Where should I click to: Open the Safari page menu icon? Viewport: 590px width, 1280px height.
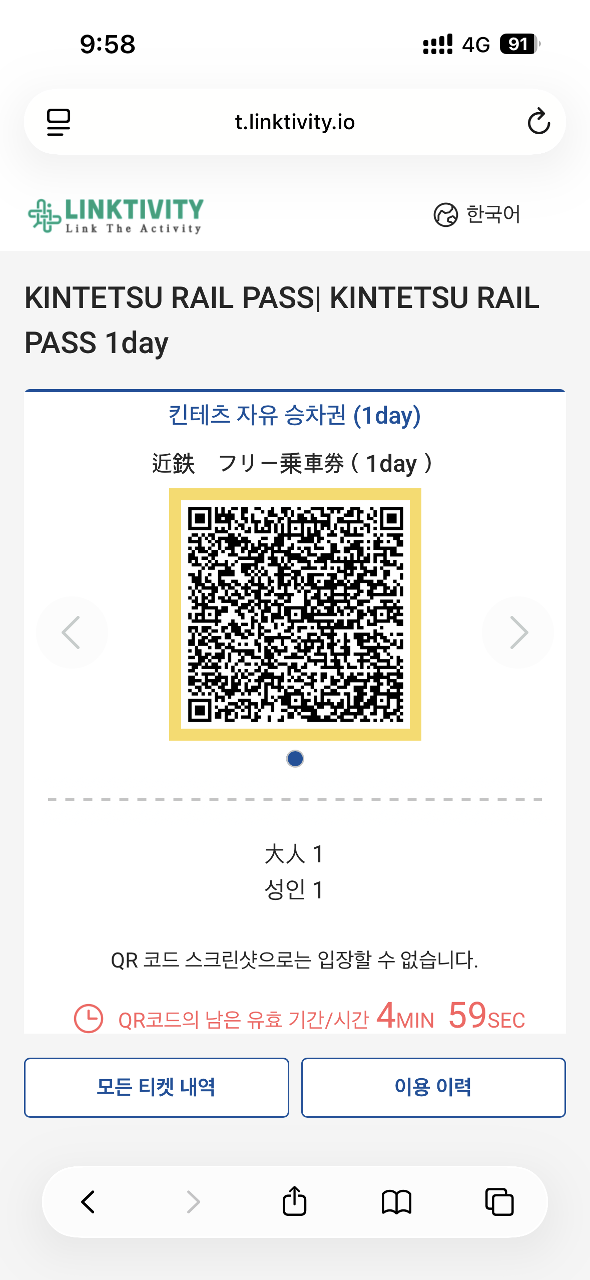(x=59, y=123)
